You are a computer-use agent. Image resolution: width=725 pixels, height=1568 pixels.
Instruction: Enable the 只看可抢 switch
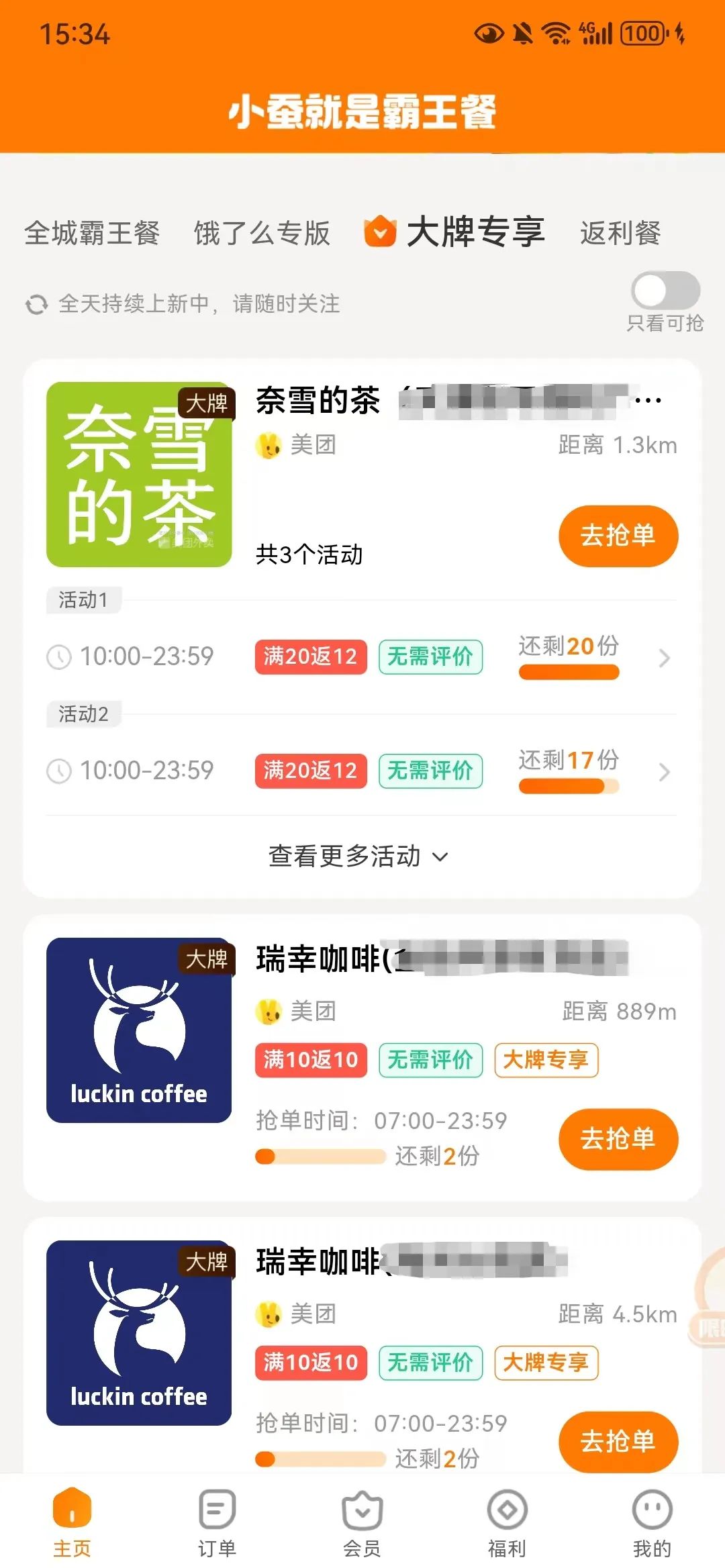[665, 291]
